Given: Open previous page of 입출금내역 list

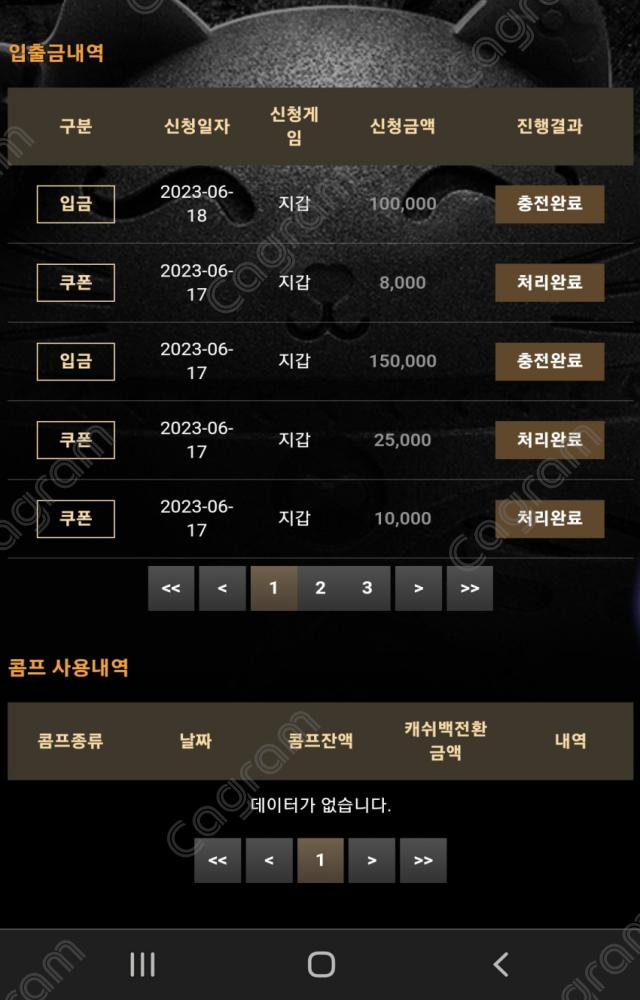Looking at the screenshot, I should click(x=222, y=588).
